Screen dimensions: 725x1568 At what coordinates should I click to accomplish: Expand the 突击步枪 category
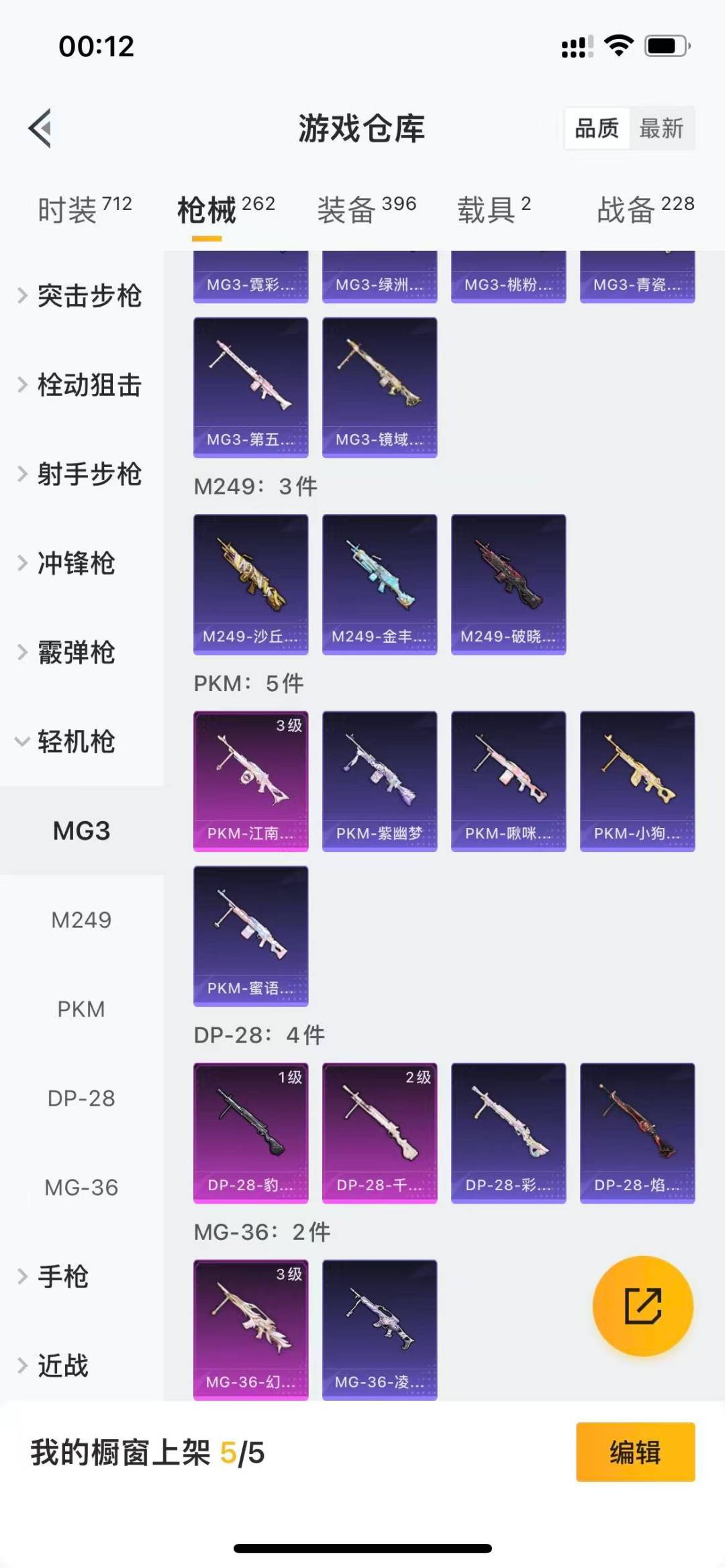[x=81, y=296]
